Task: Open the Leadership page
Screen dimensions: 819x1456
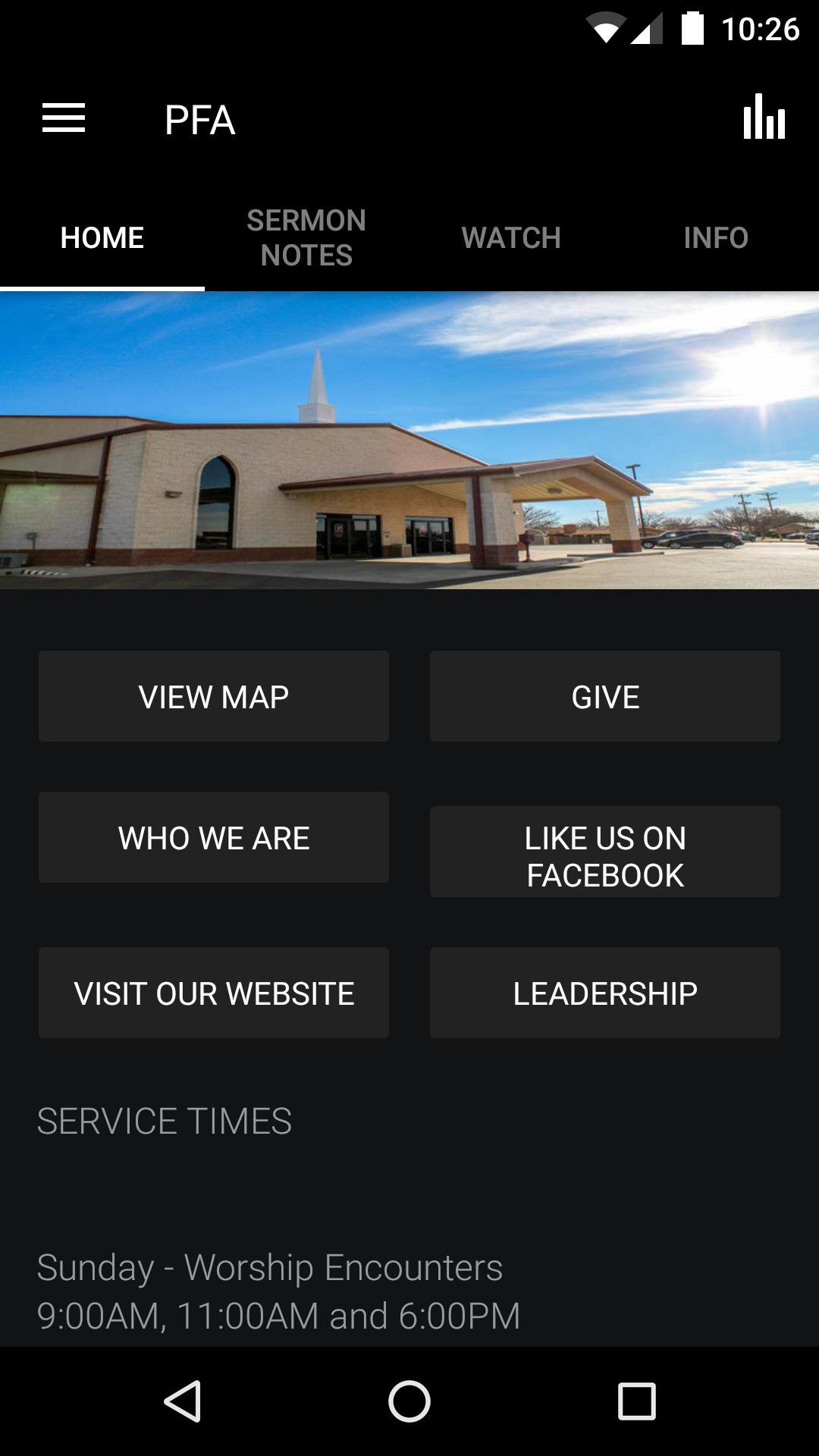Action: [604, 993]
